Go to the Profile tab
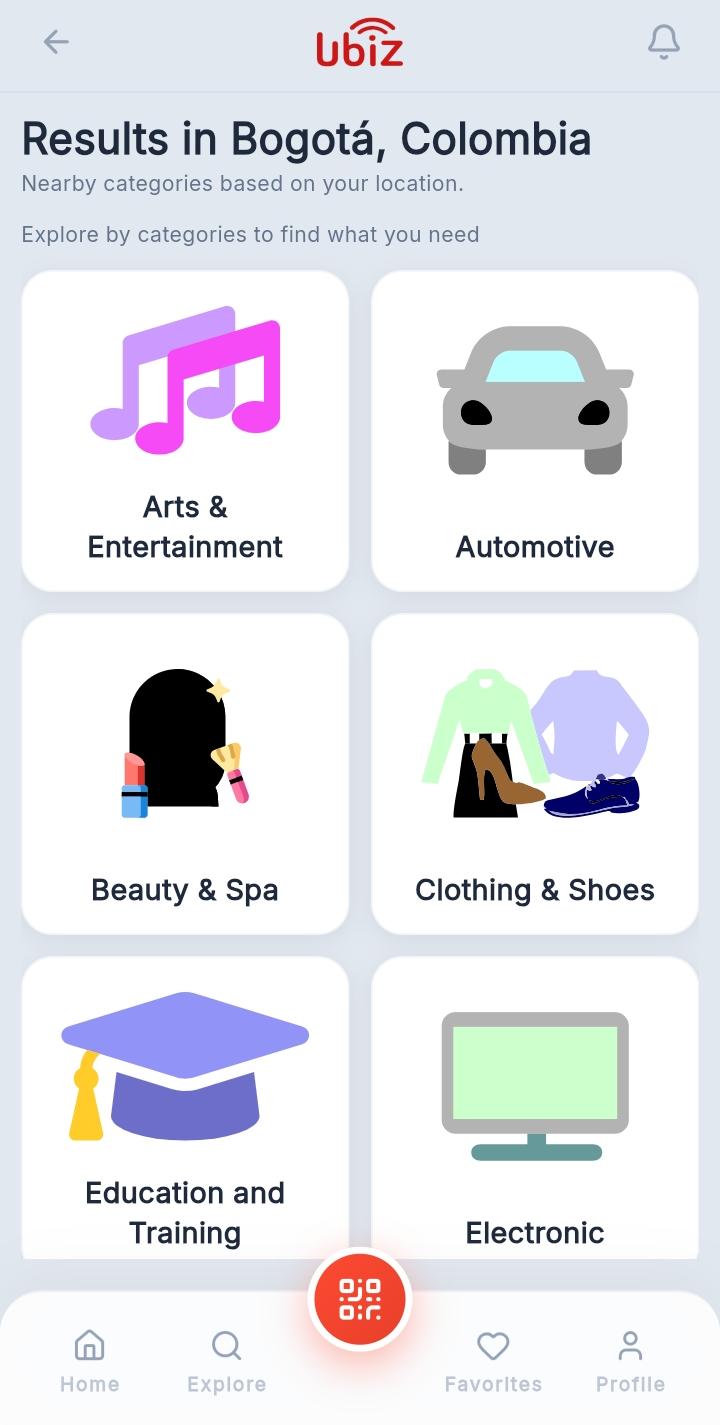 point(630,1361)
